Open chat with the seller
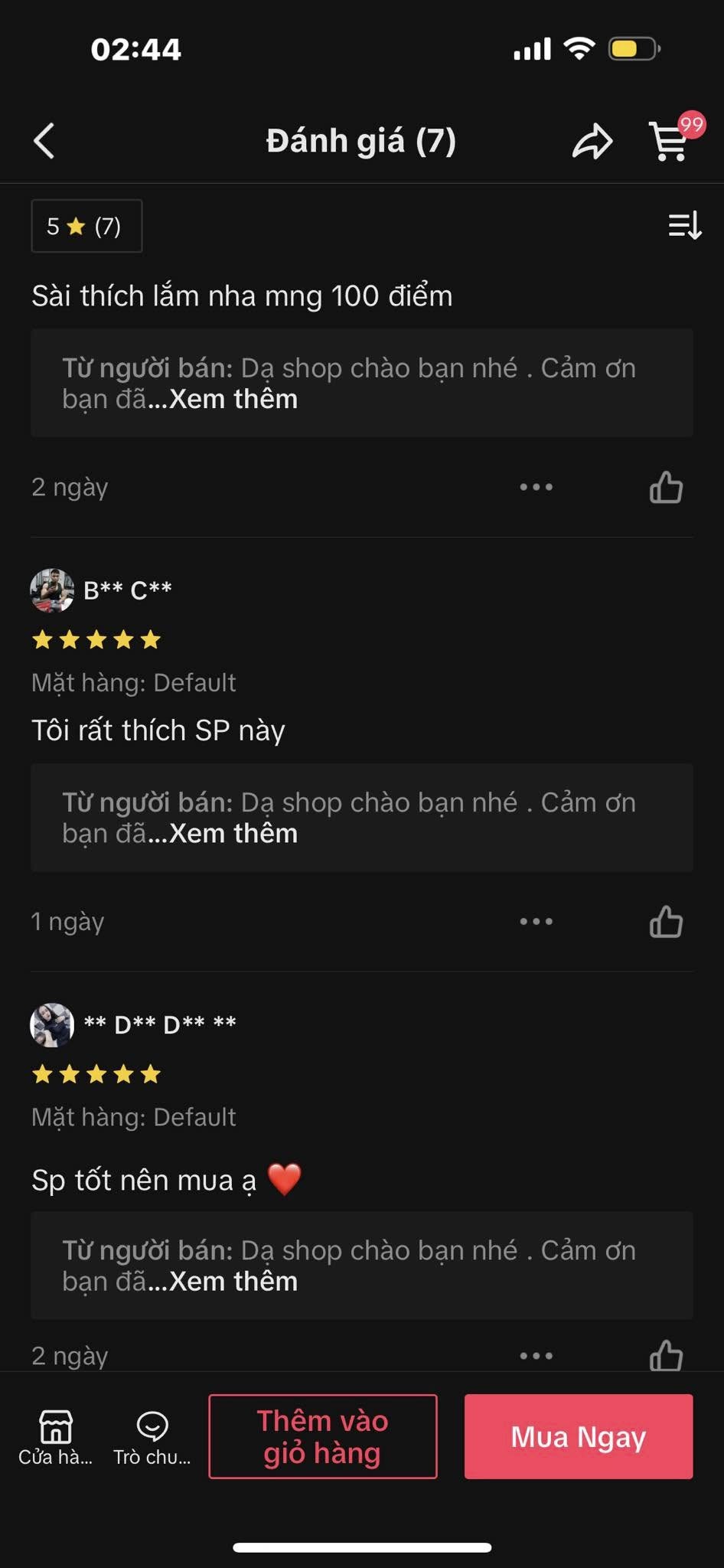The width and height of the screenshot is (724, 1568). pos(152,1437)
